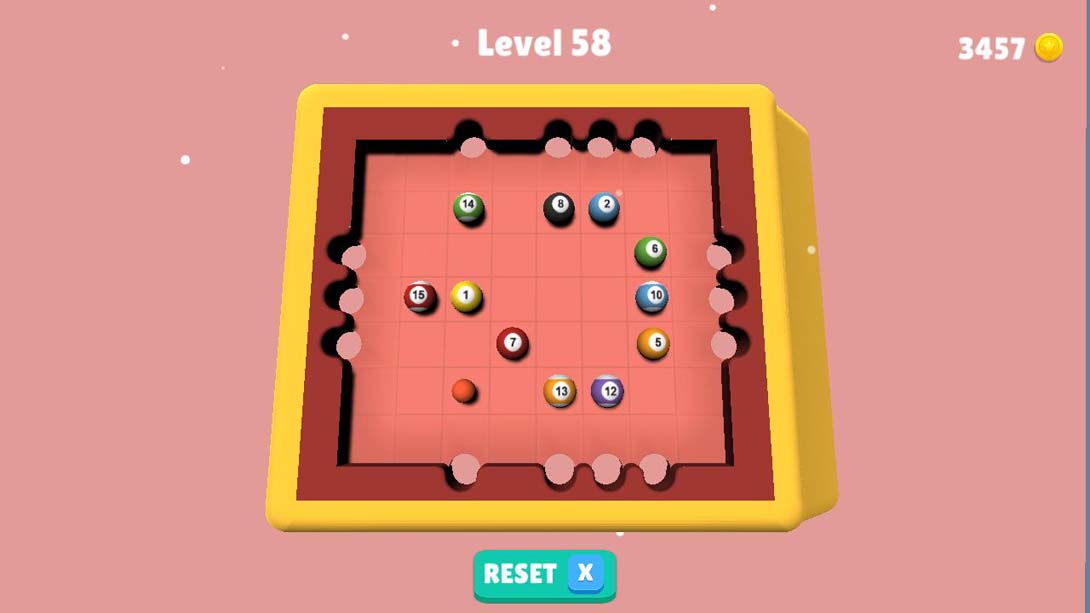Select the green 6 ball
This screenshot has width=1090, height=613.
tap(651, 251)
